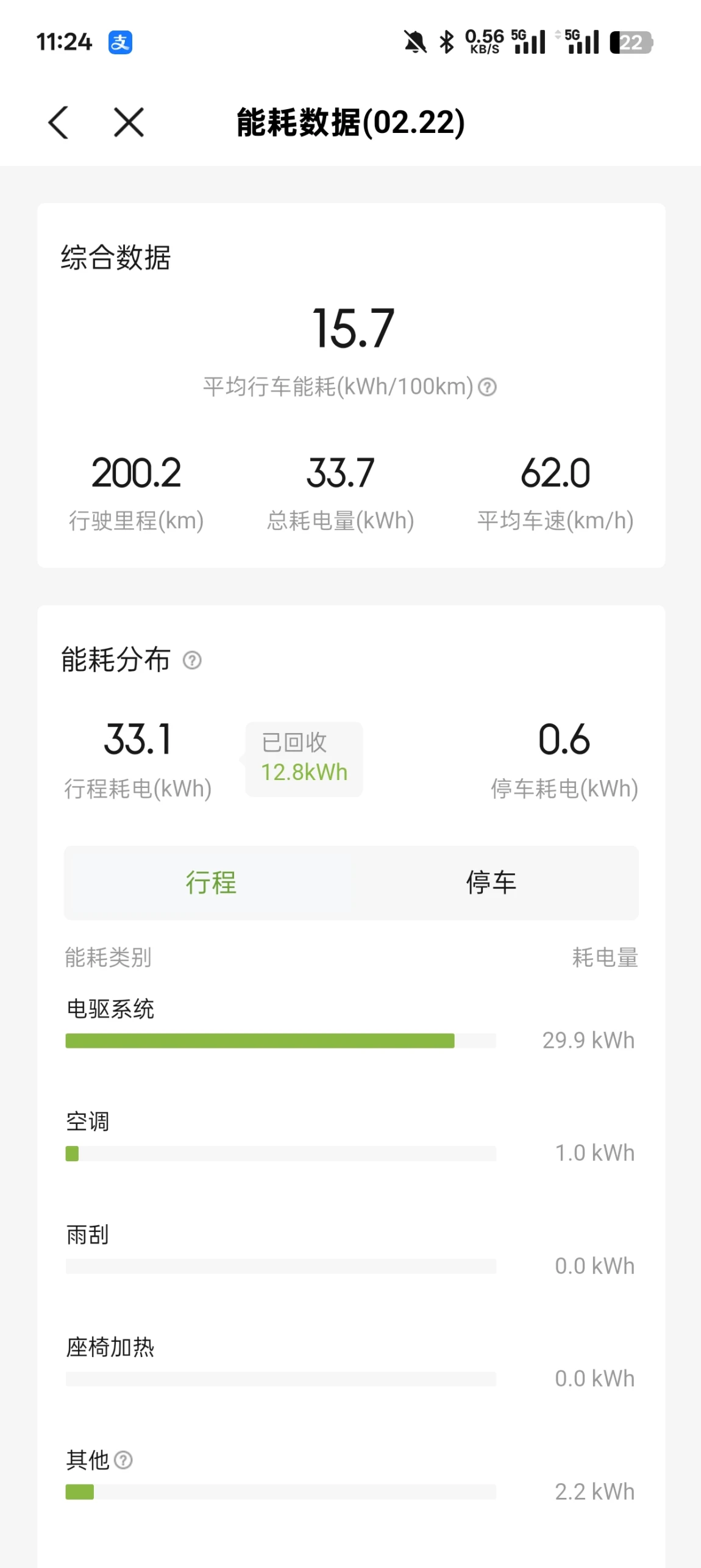Close the energy consumption data page
701x1568 pixels.
pos(129,122)
